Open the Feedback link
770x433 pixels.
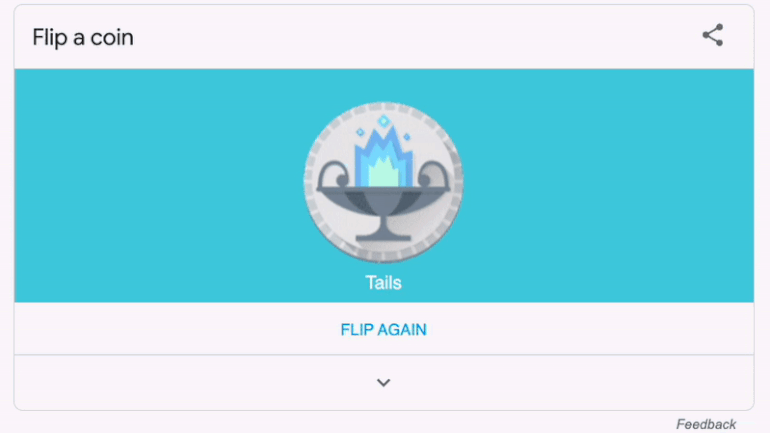[705, 424]
